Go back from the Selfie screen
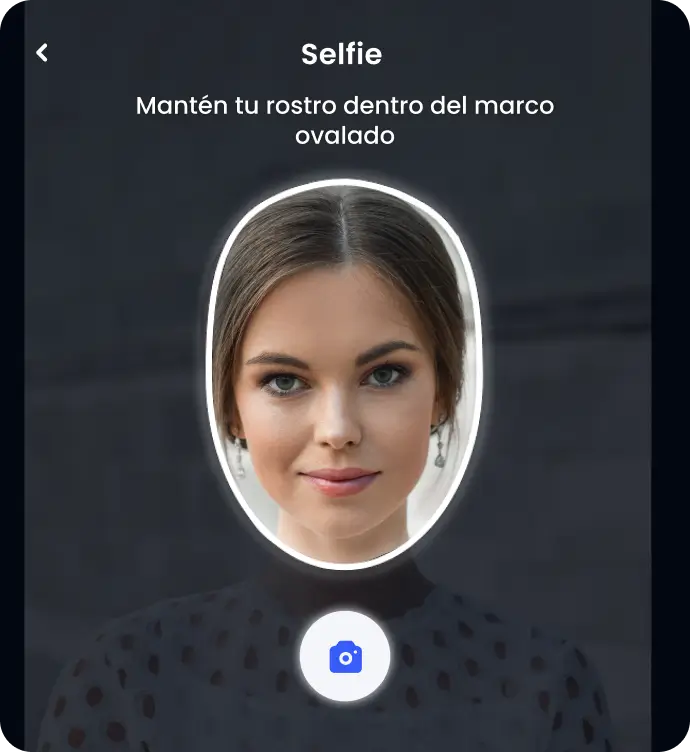The height and width of the screenshot is (752, 690). coord(42,53)
